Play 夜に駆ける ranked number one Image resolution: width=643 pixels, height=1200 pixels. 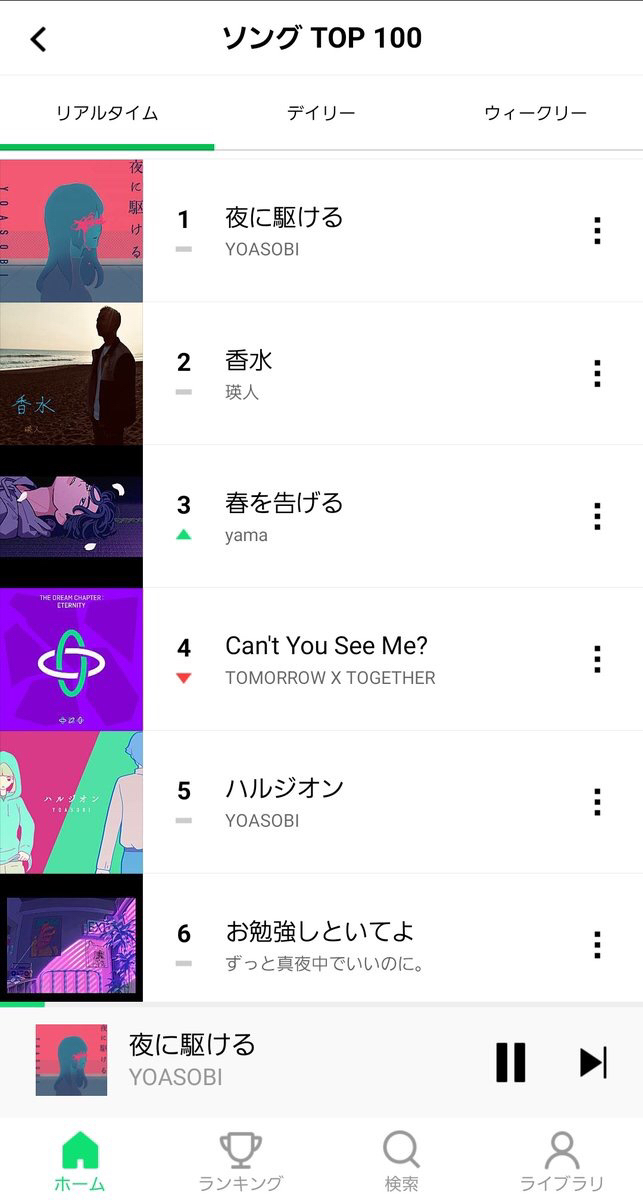tap(284, 218)
